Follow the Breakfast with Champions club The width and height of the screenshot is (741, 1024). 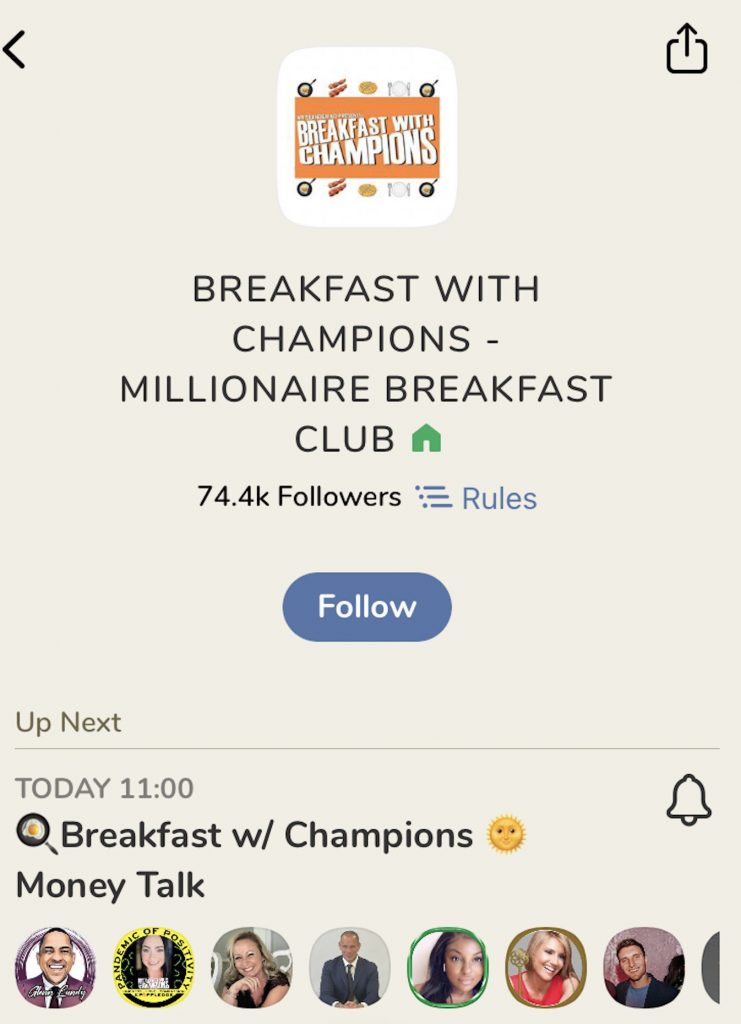click(367, 607)
